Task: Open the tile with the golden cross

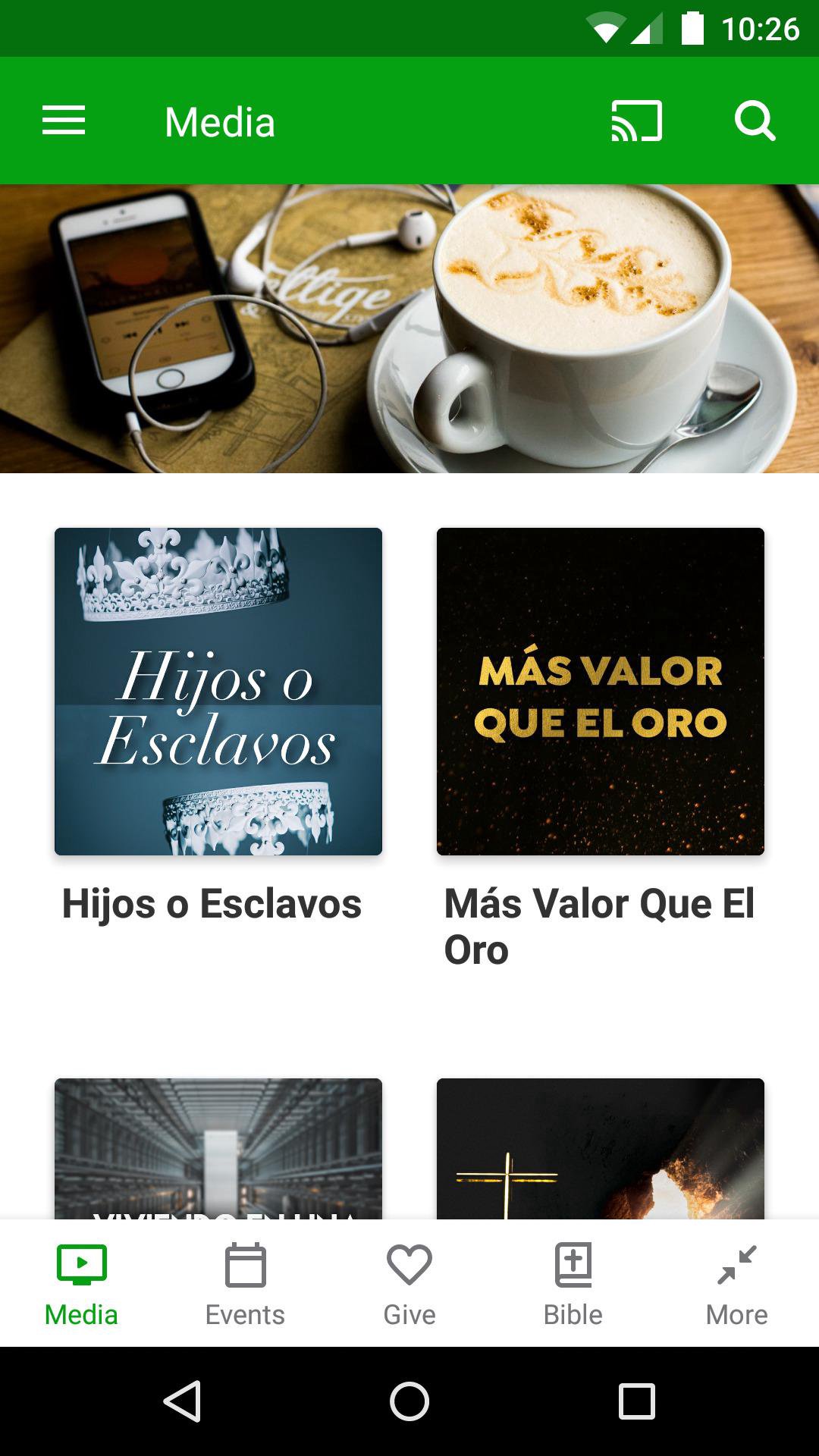Action: (600, 1148)
